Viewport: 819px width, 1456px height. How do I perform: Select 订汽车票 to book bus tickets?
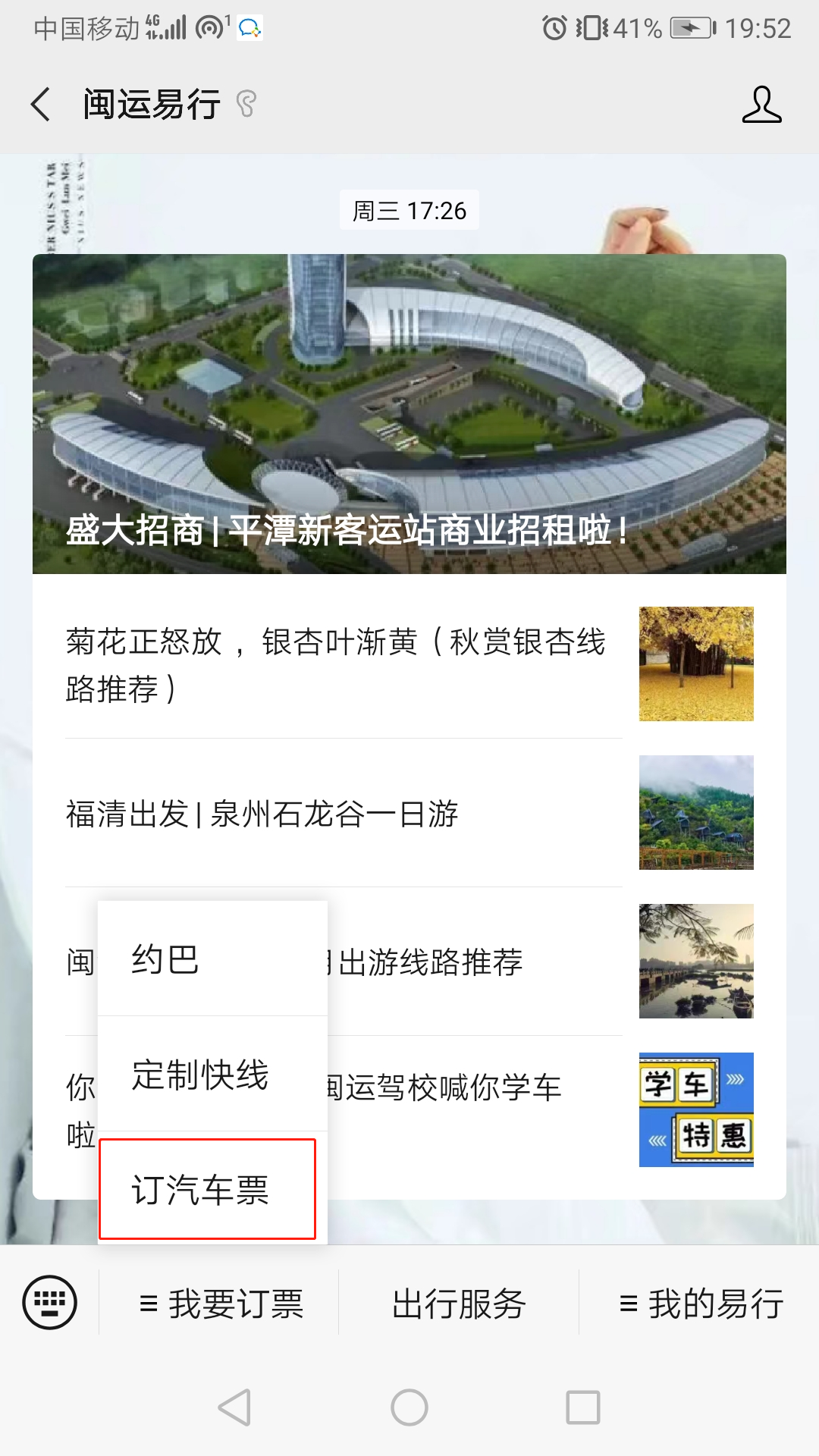207,1189
